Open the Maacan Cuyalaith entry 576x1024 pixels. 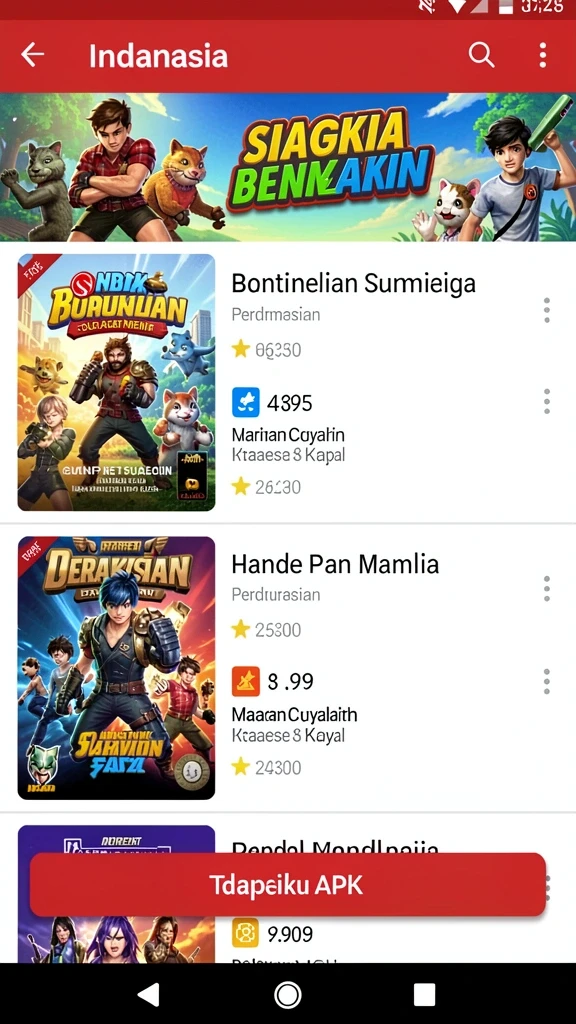coord(295,714)
